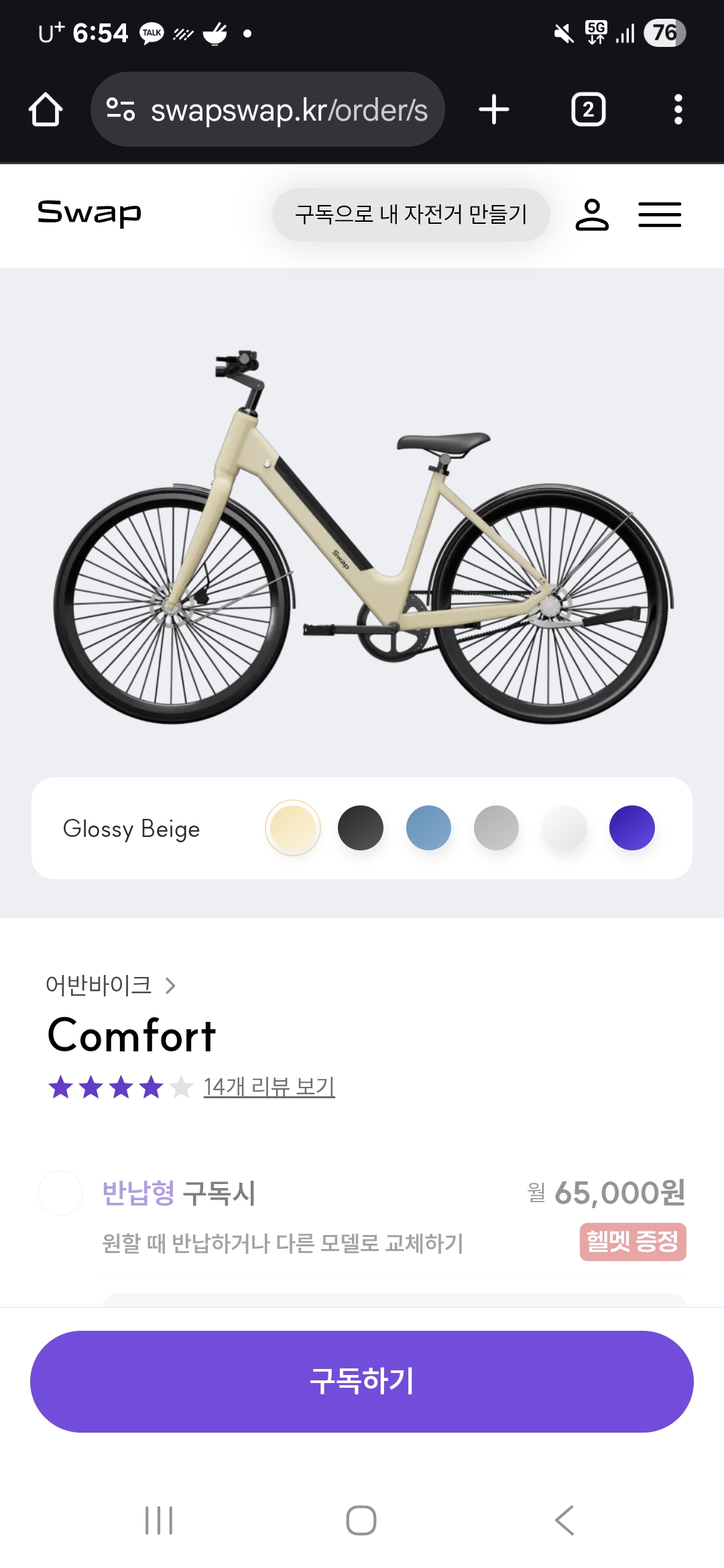Choose the light blue color swatch

[428, 828]
